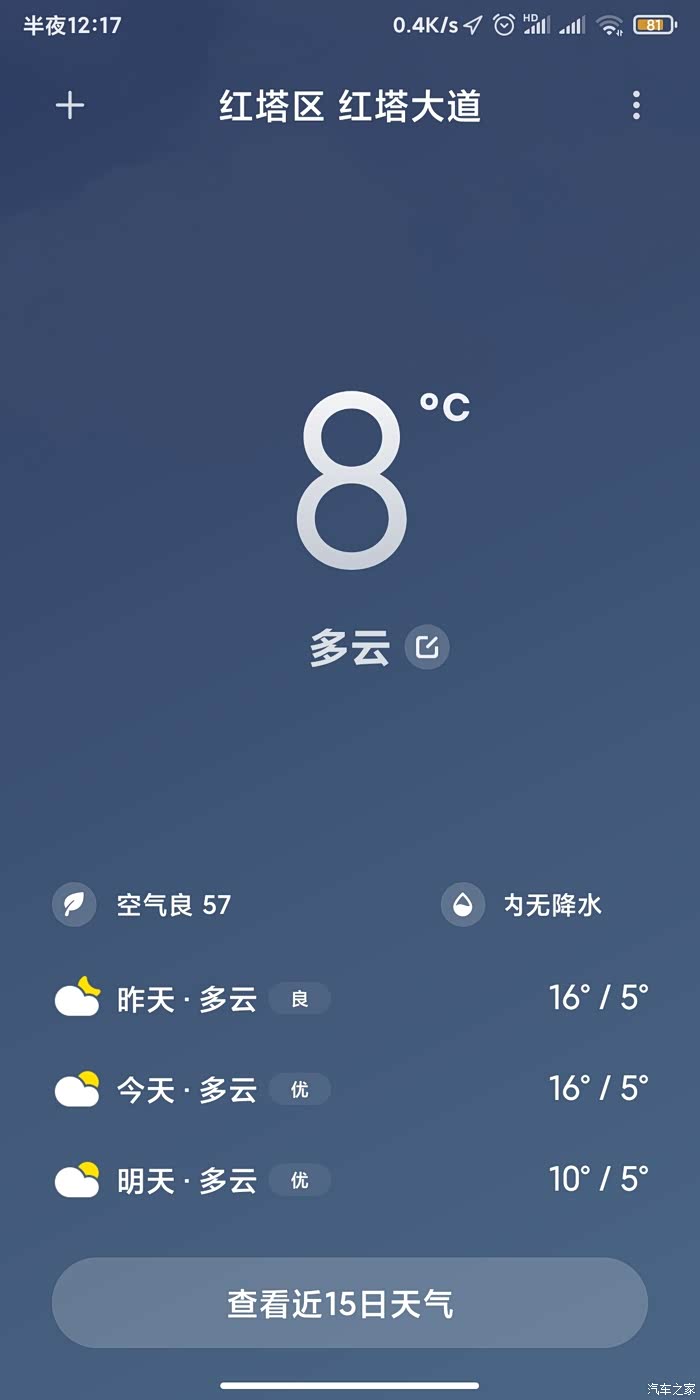The image size is (700, 1400).
Task: Open today's 今天 · 多云 forecast row
Action: (350, 1088)
